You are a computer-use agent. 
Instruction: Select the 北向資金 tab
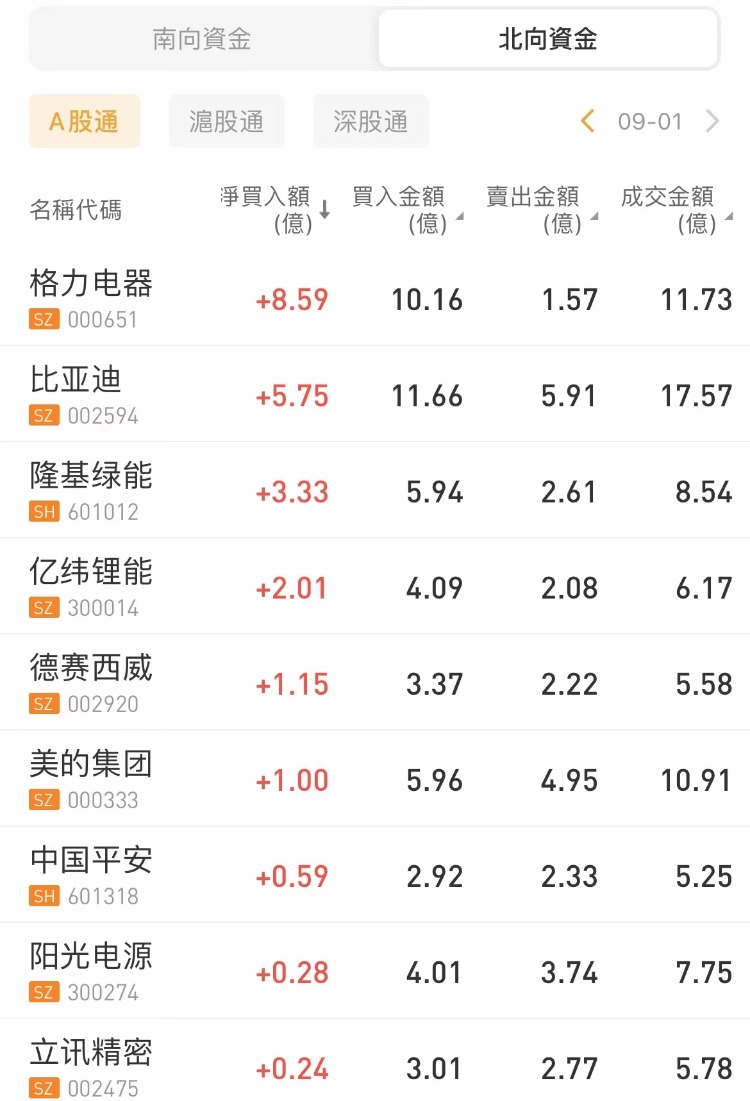point(548,40)
